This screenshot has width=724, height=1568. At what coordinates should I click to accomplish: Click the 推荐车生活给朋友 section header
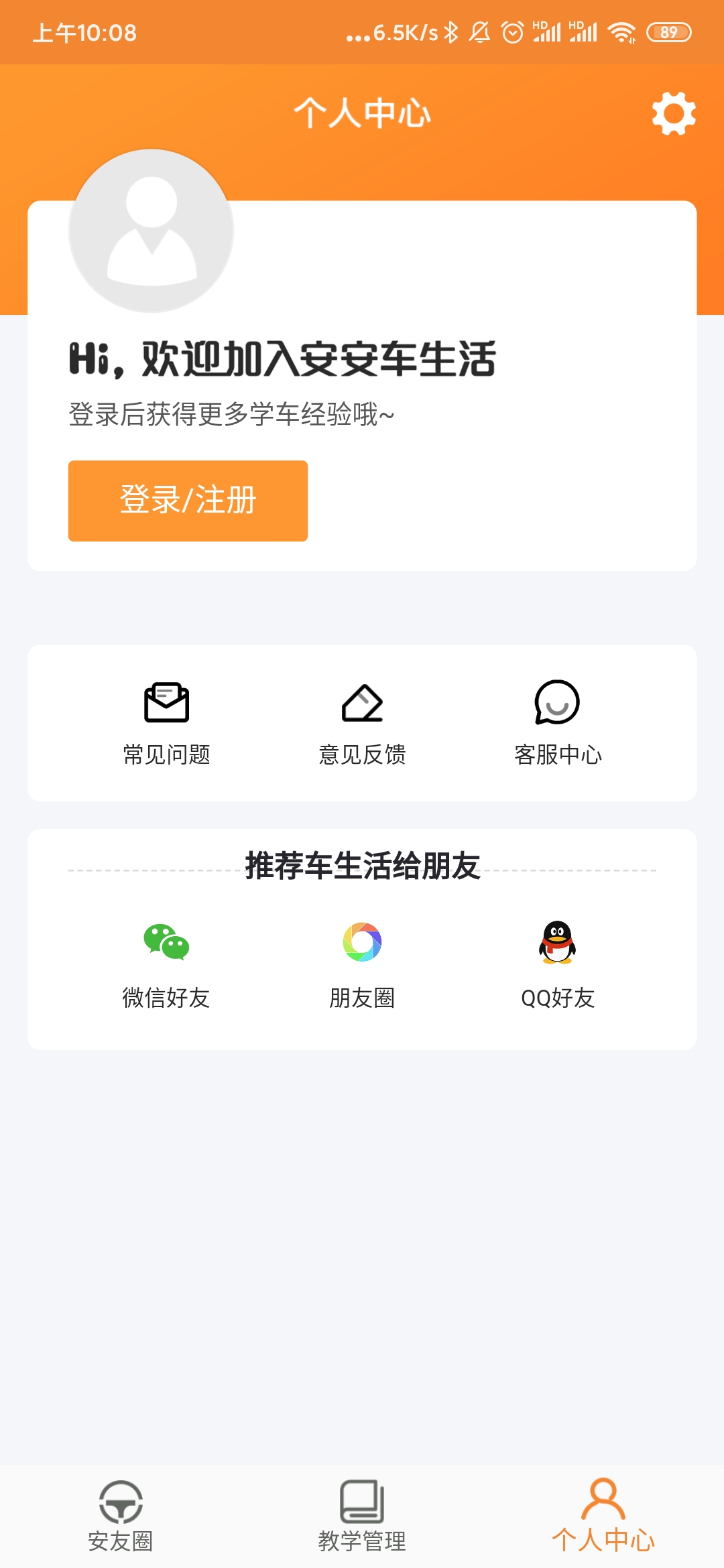point(362,866)
